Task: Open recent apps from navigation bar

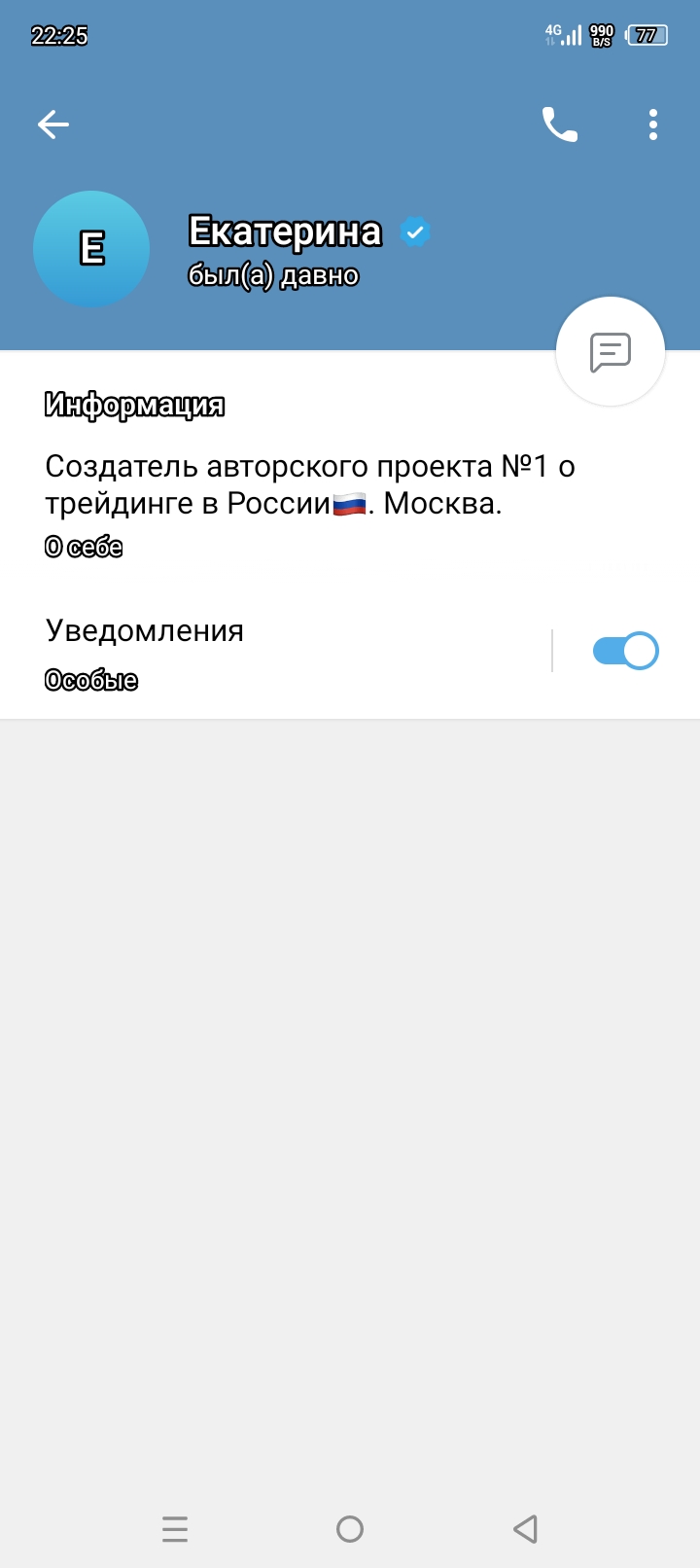Action: pos(175,1529)
